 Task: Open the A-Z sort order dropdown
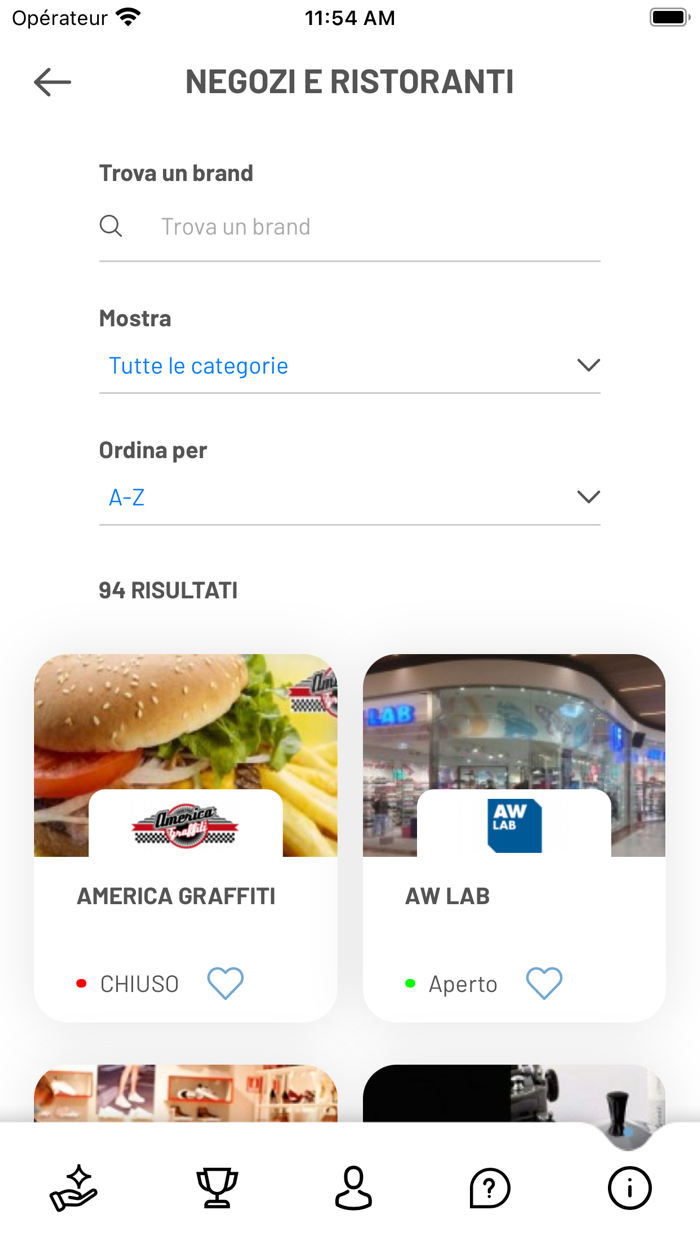350,497
